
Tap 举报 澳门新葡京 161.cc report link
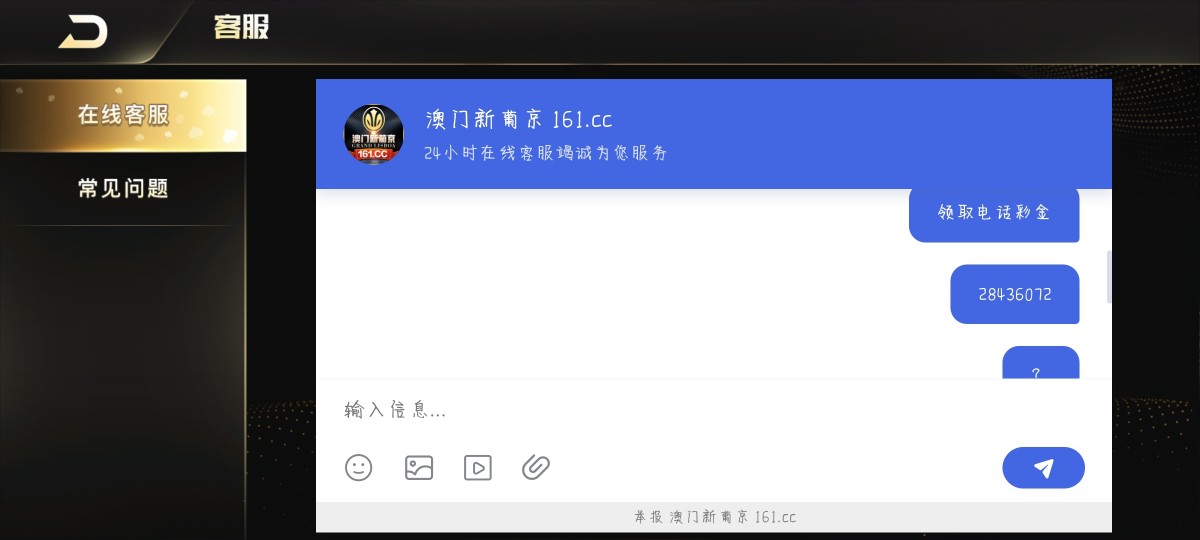click(714, 517)
